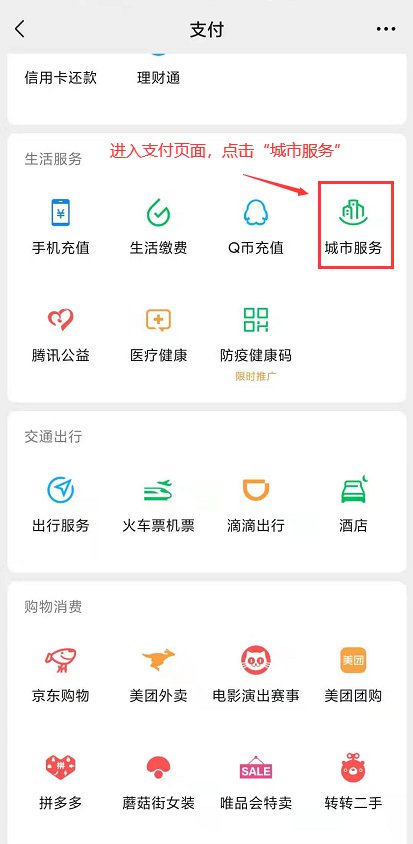
Task: Open 生活缴费
Action: tap(158, 227)
